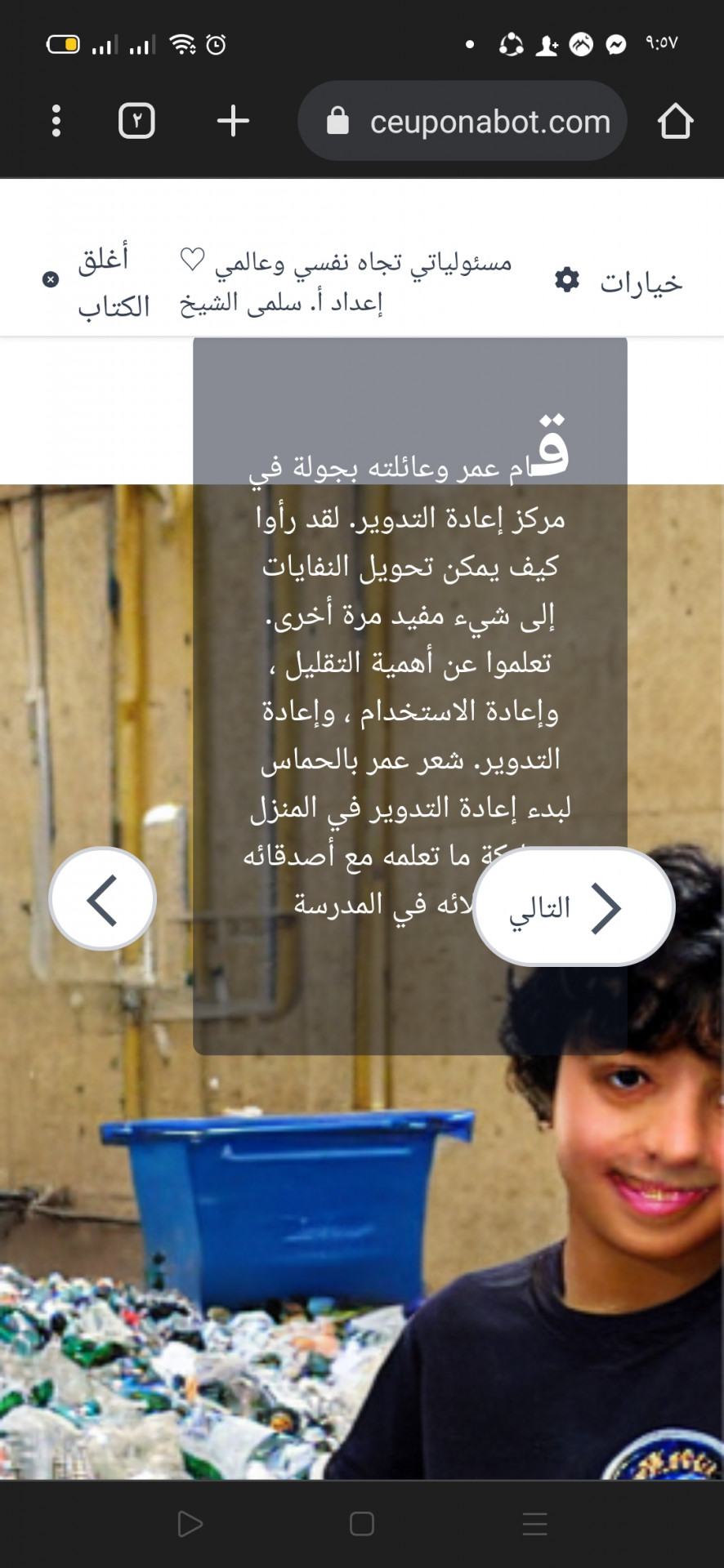Open the خيارات settings

tap(619, 282)
